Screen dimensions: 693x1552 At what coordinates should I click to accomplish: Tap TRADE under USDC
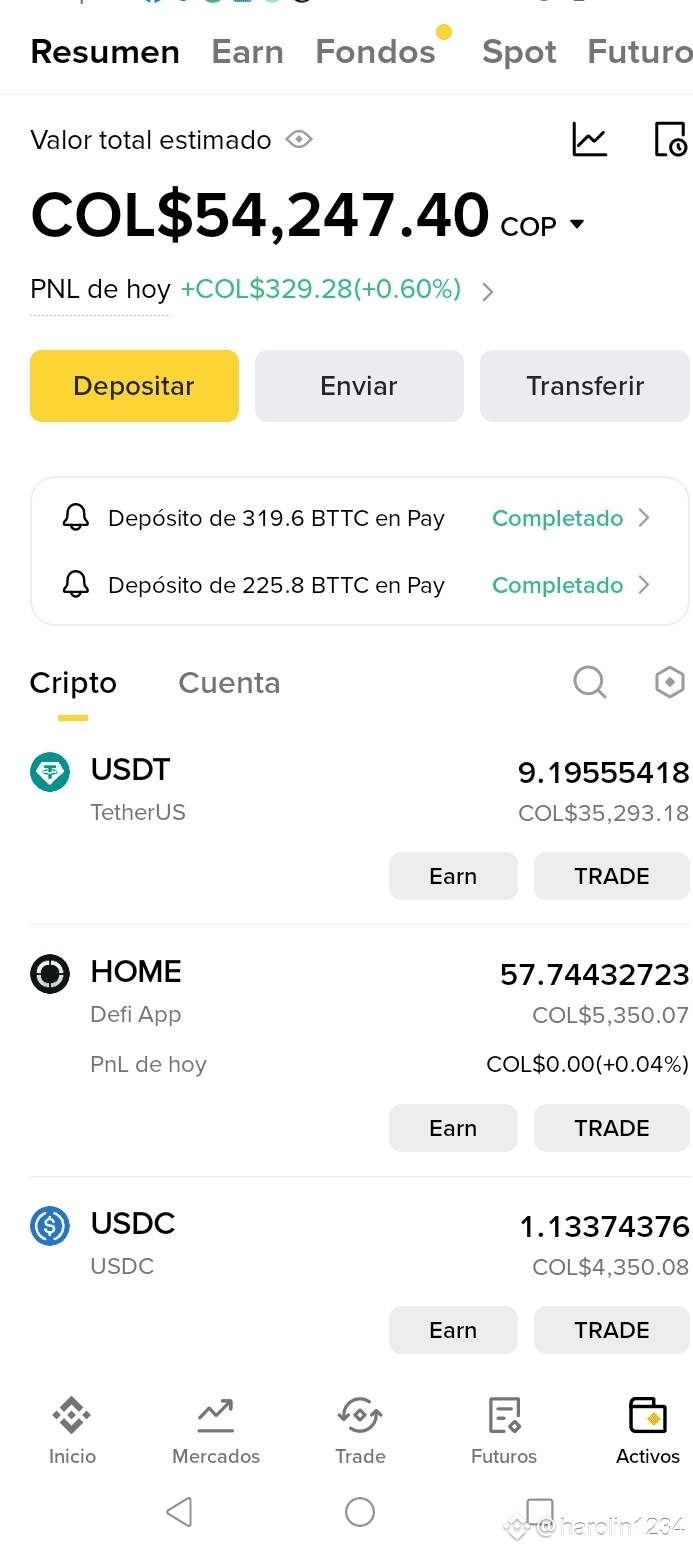click(611, 1330)
